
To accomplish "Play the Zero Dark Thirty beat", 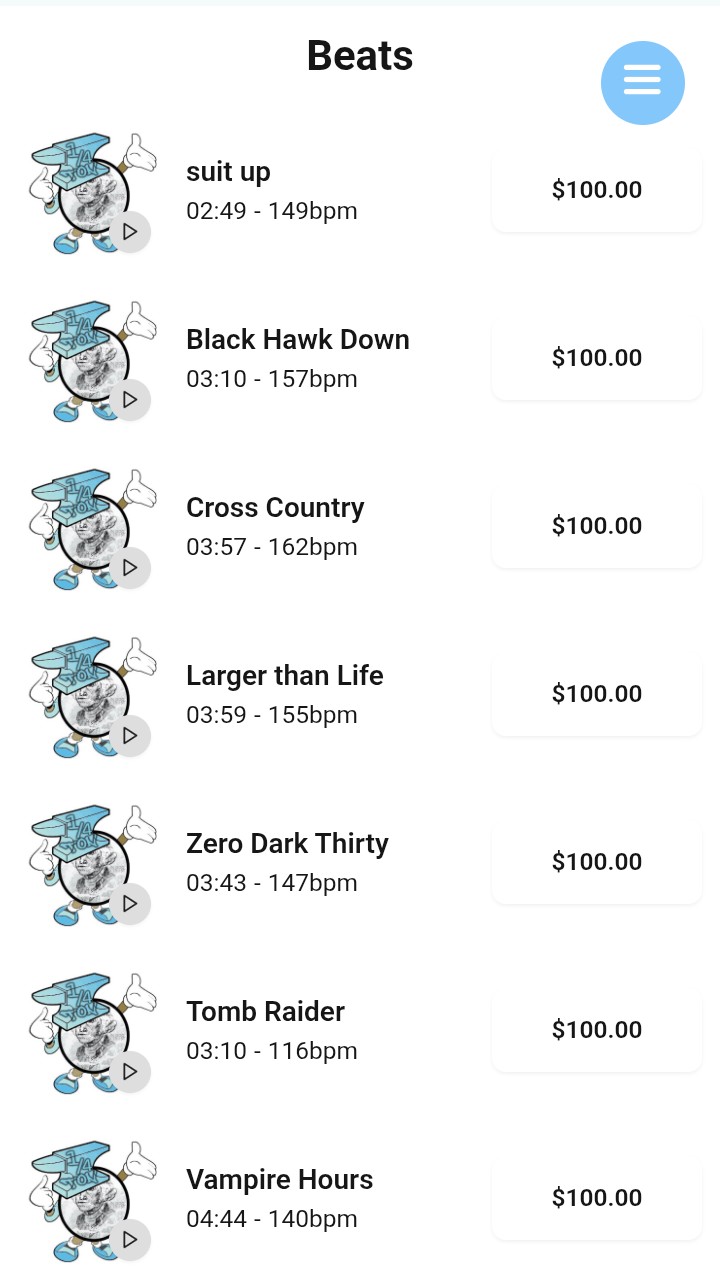I will [x=129, y=904].
